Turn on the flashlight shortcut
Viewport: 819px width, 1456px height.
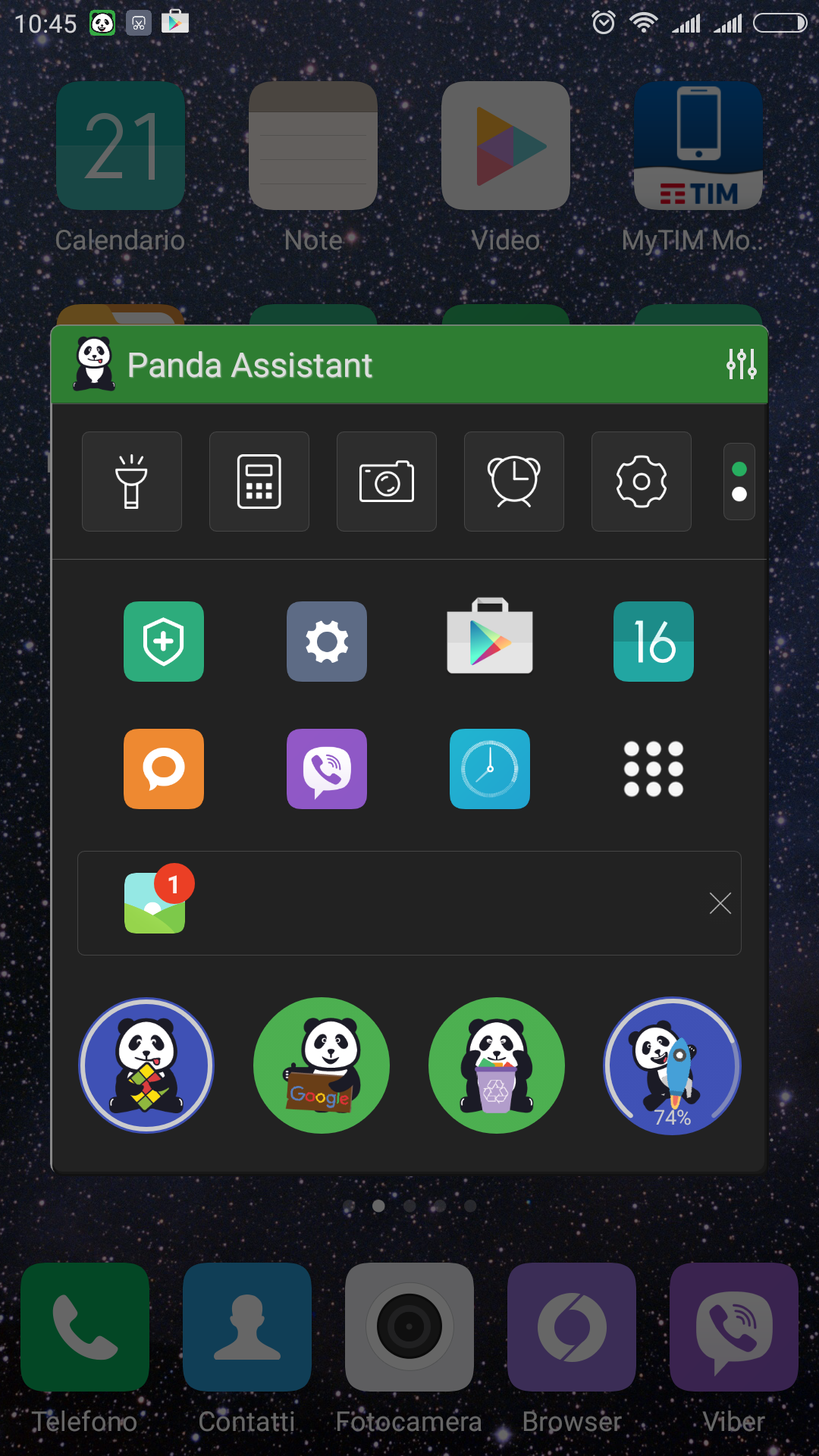(x=132, y=482)
